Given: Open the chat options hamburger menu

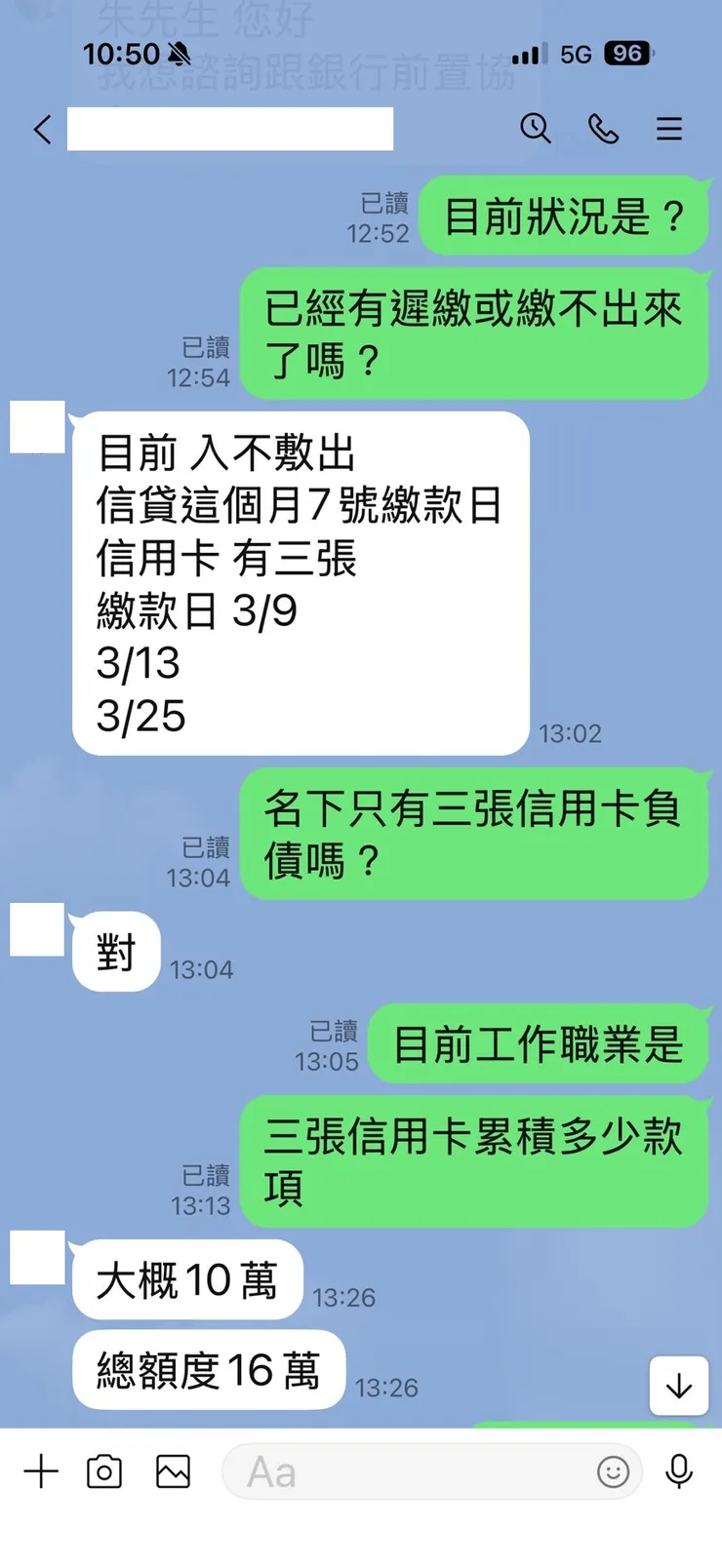Looking at the screenshot, I should point(669,129).
